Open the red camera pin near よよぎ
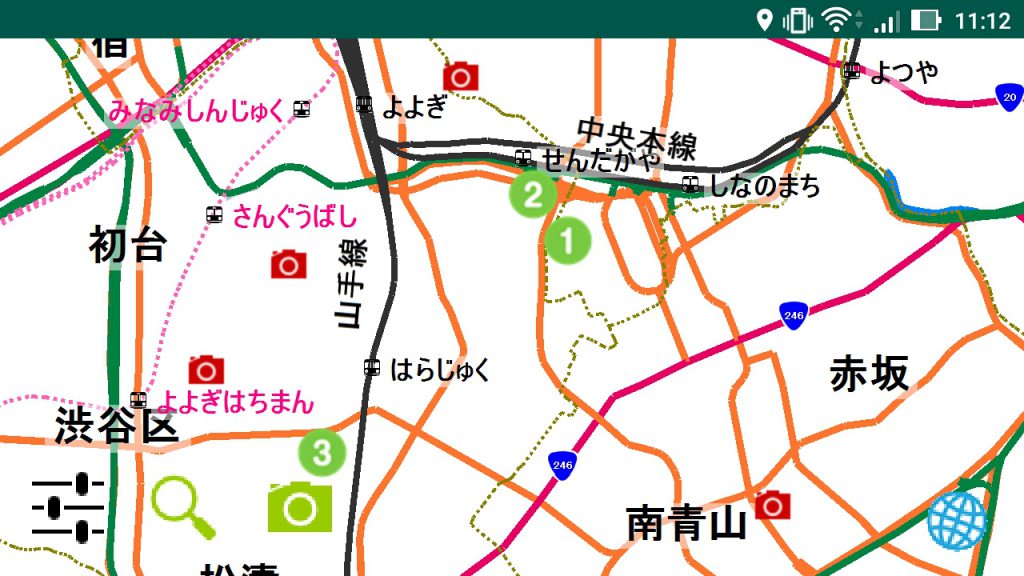Screen dimensions: 1024x576 coord(461,76)
